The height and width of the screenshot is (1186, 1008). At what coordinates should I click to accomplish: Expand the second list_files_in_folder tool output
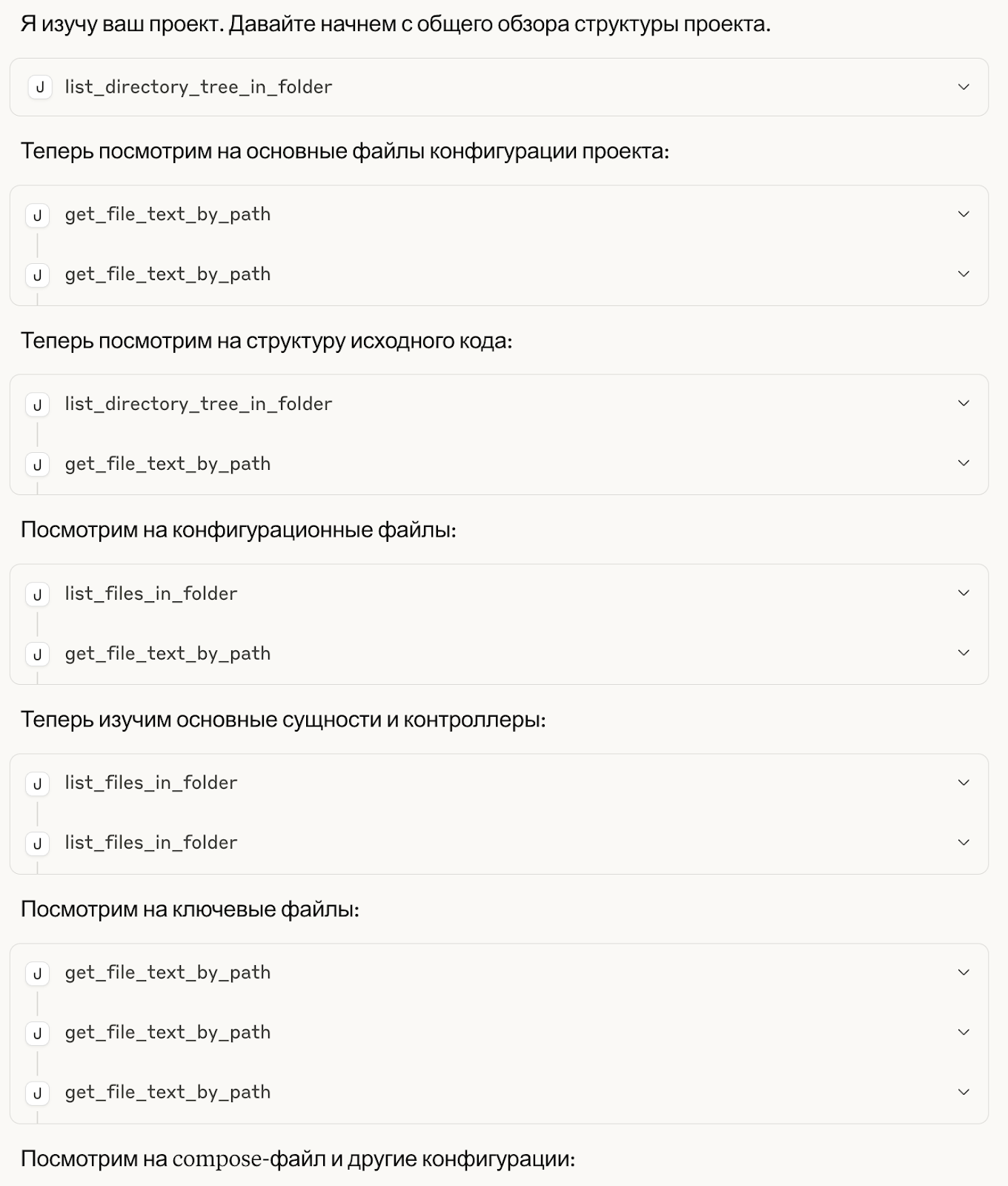click(964, 842)
